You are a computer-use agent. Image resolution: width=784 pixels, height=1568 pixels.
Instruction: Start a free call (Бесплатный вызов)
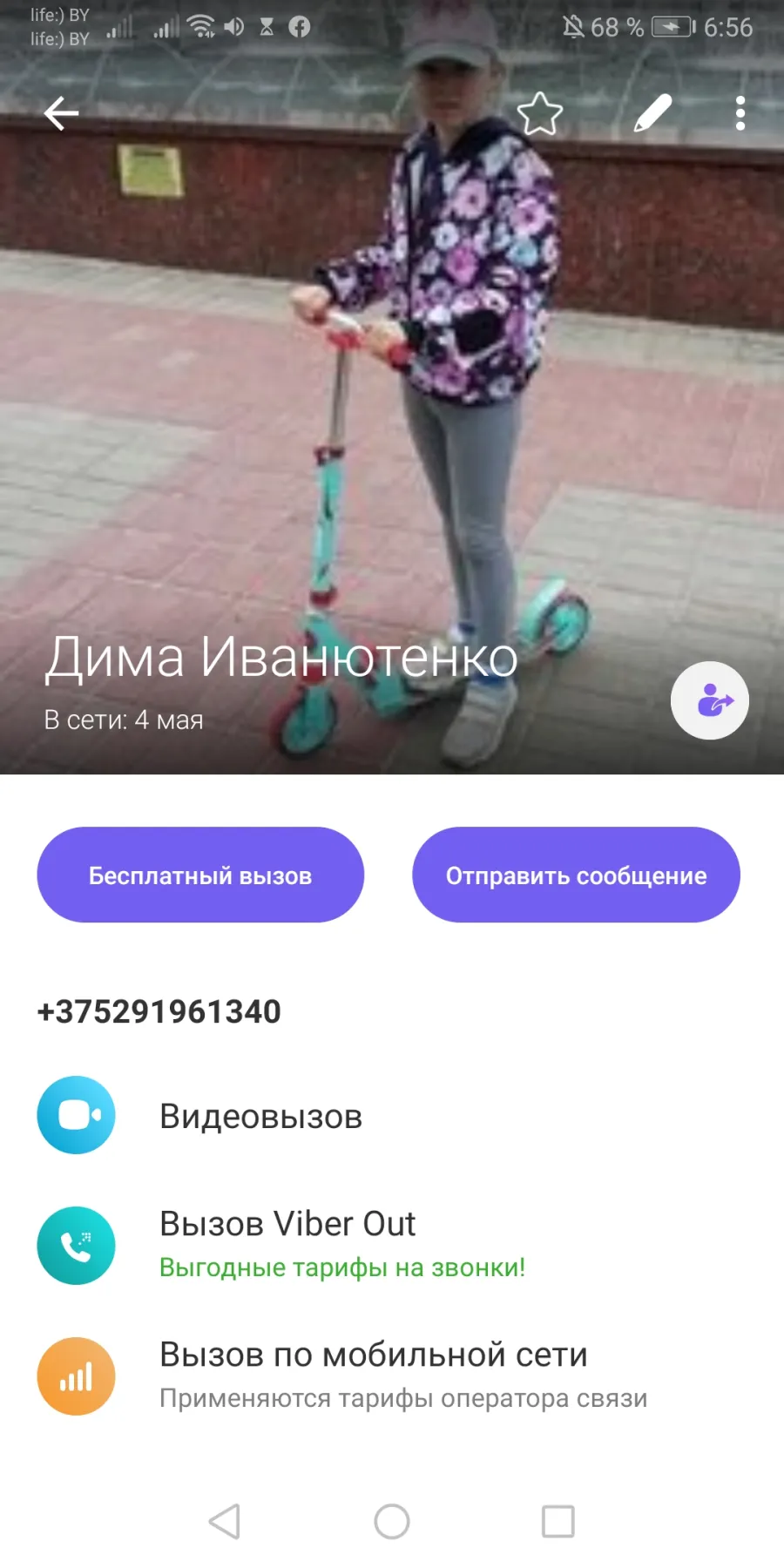(200, 875)
